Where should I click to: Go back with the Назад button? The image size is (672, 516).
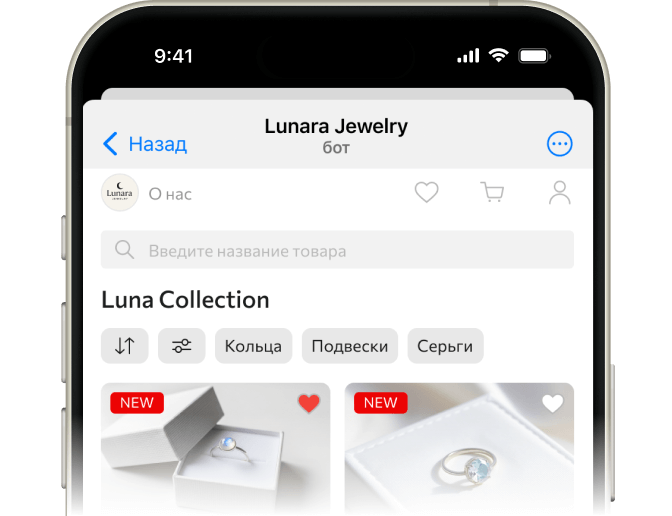tap(145, 144)
